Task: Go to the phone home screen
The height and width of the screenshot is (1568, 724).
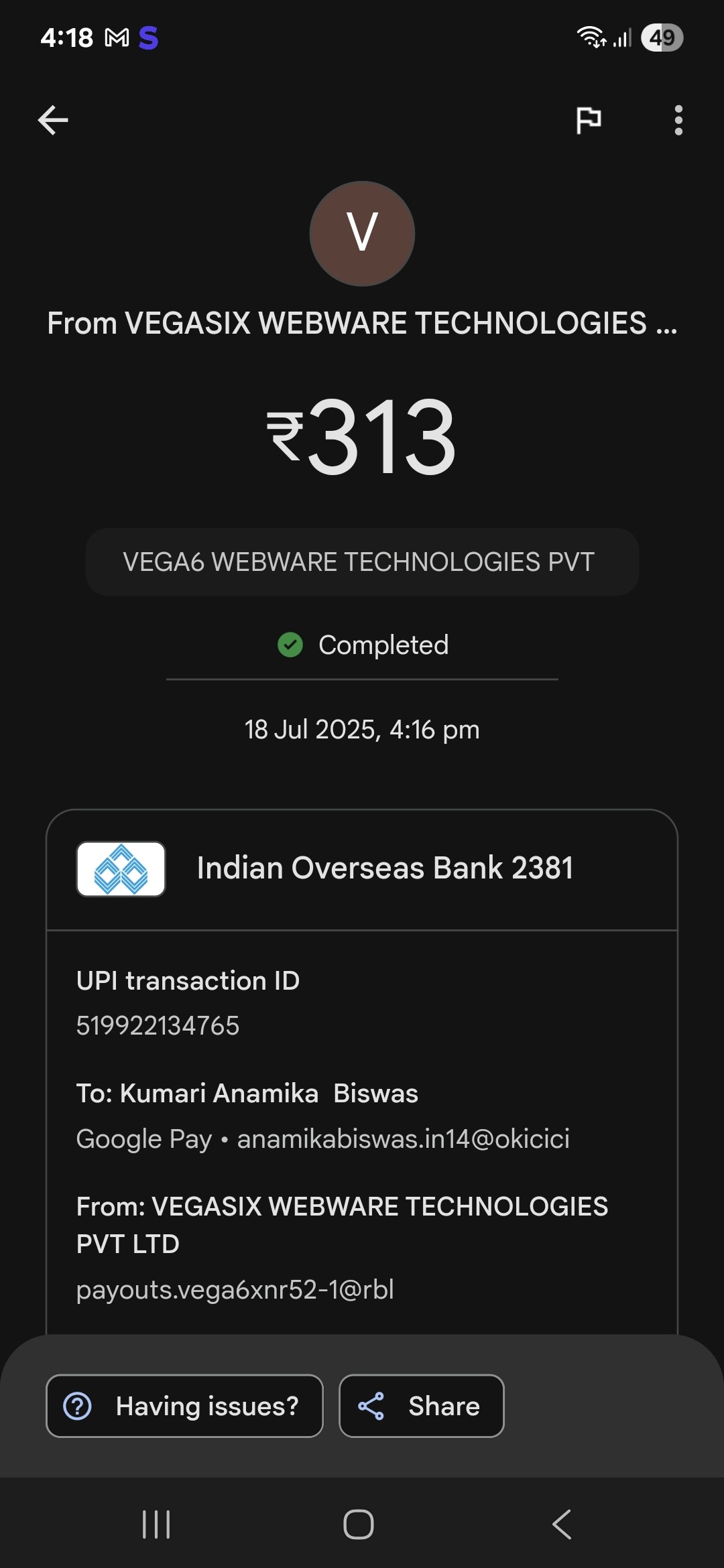Action: (x=359, y=1524)
